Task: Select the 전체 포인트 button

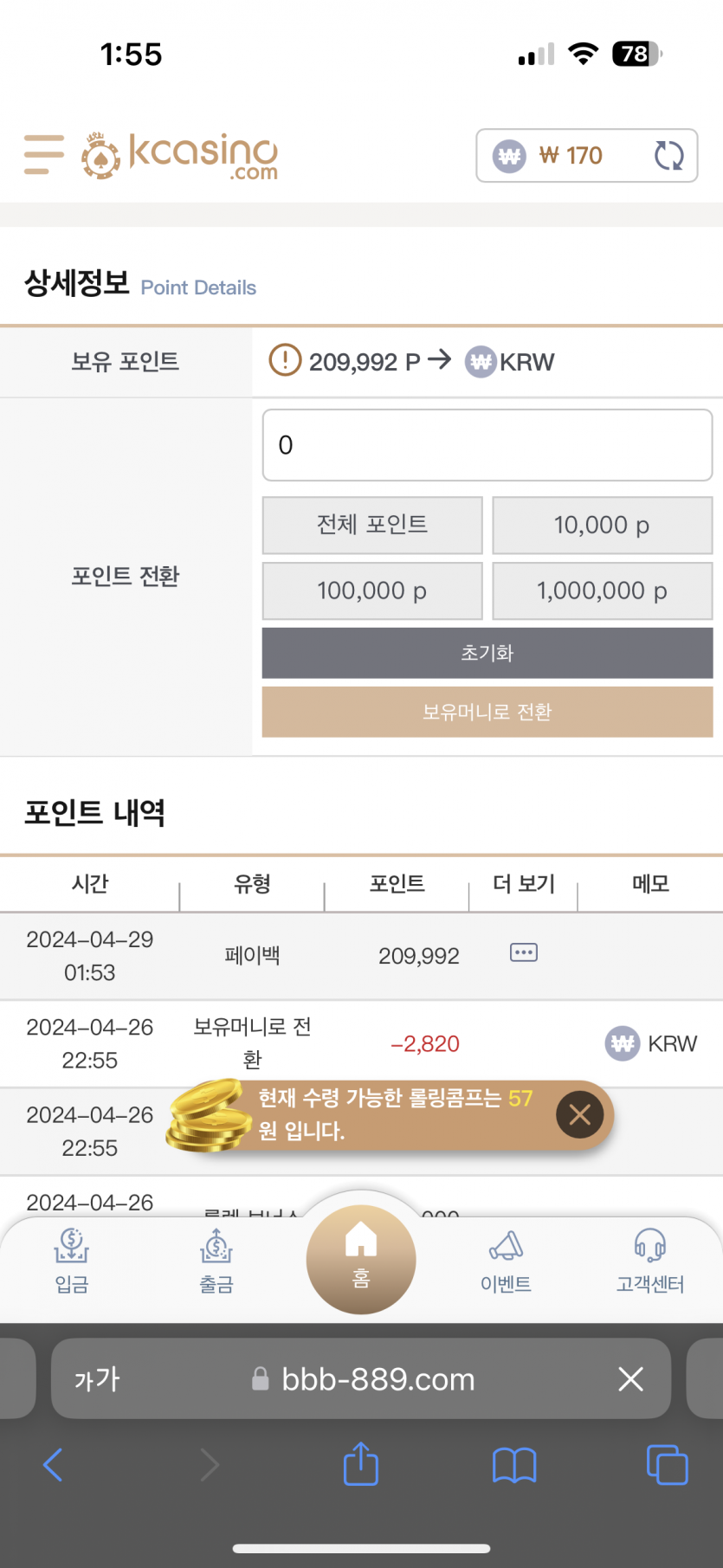Action: 372,525
